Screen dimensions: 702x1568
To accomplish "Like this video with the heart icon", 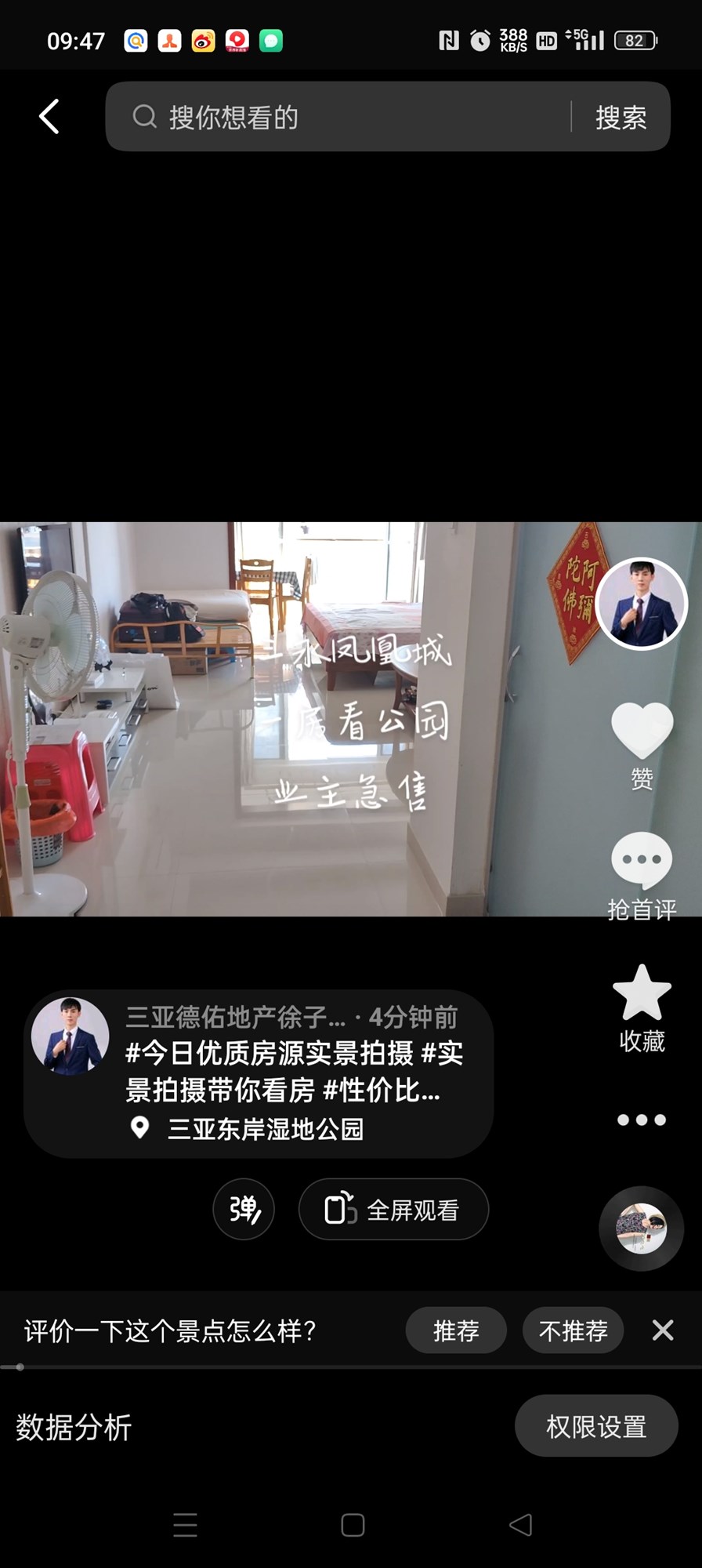I will click(642, 731).
